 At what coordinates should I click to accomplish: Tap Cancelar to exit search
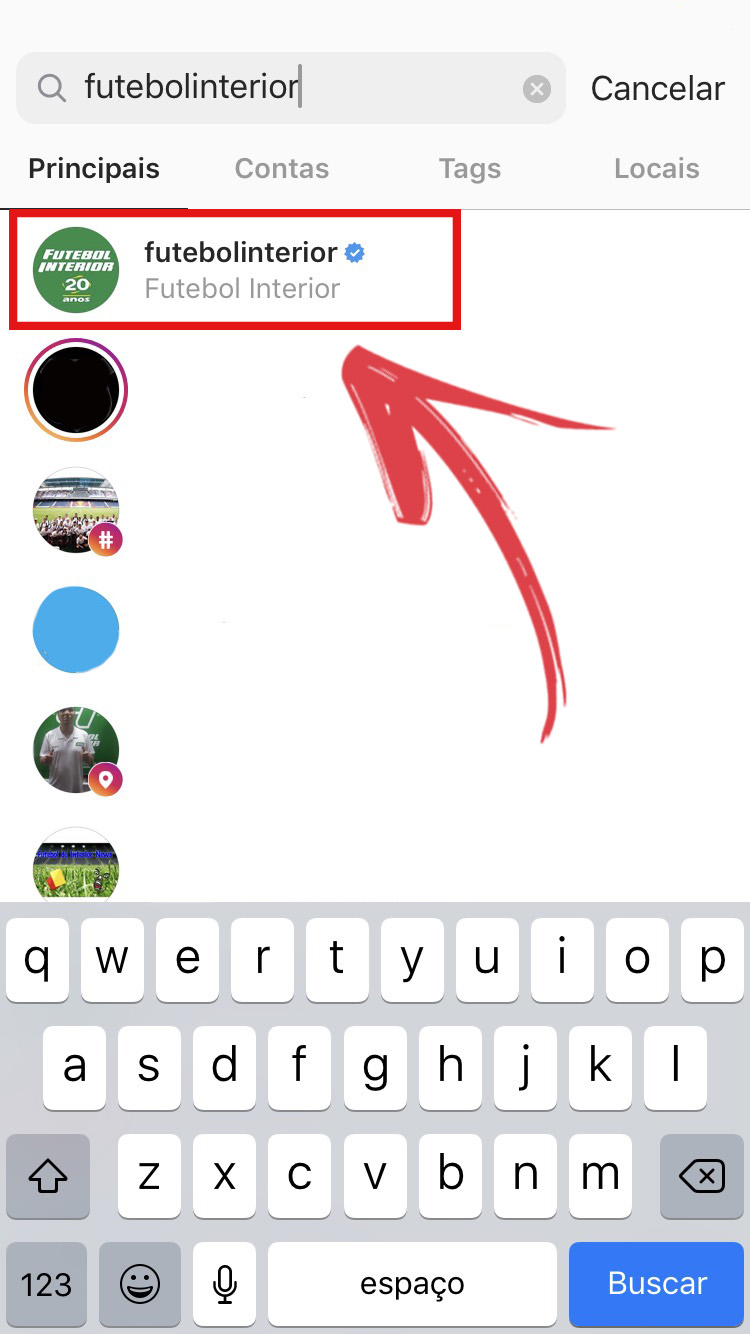click(x=657, y=89)
